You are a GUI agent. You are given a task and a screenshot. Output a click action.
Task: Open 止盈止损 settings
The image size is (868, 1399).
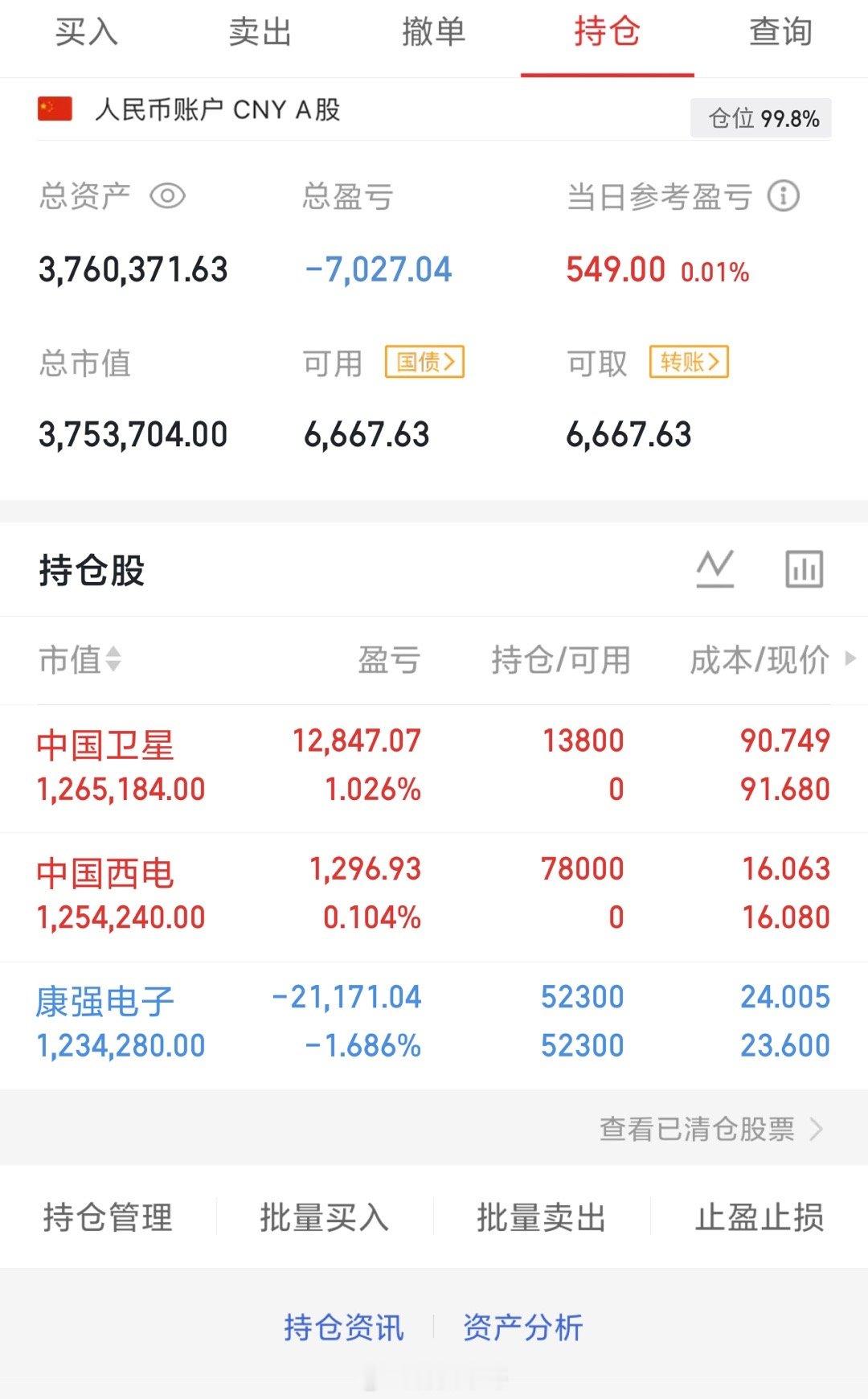coord(759,1219)
